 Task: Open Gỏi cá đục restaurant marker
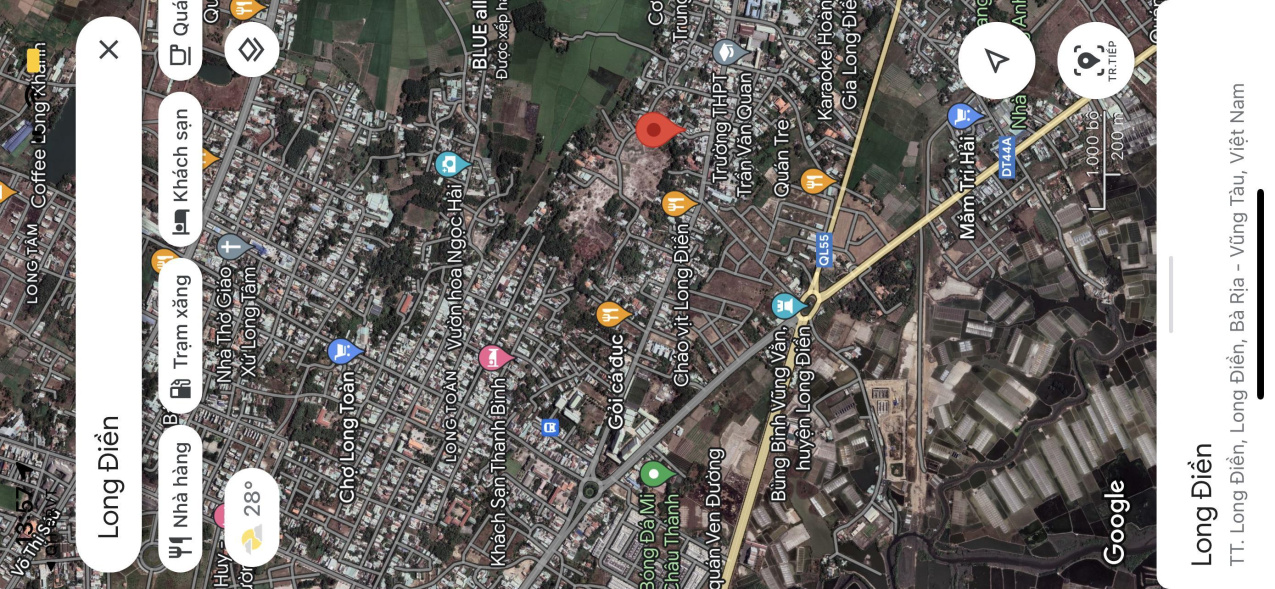click(x=611, y=315)
